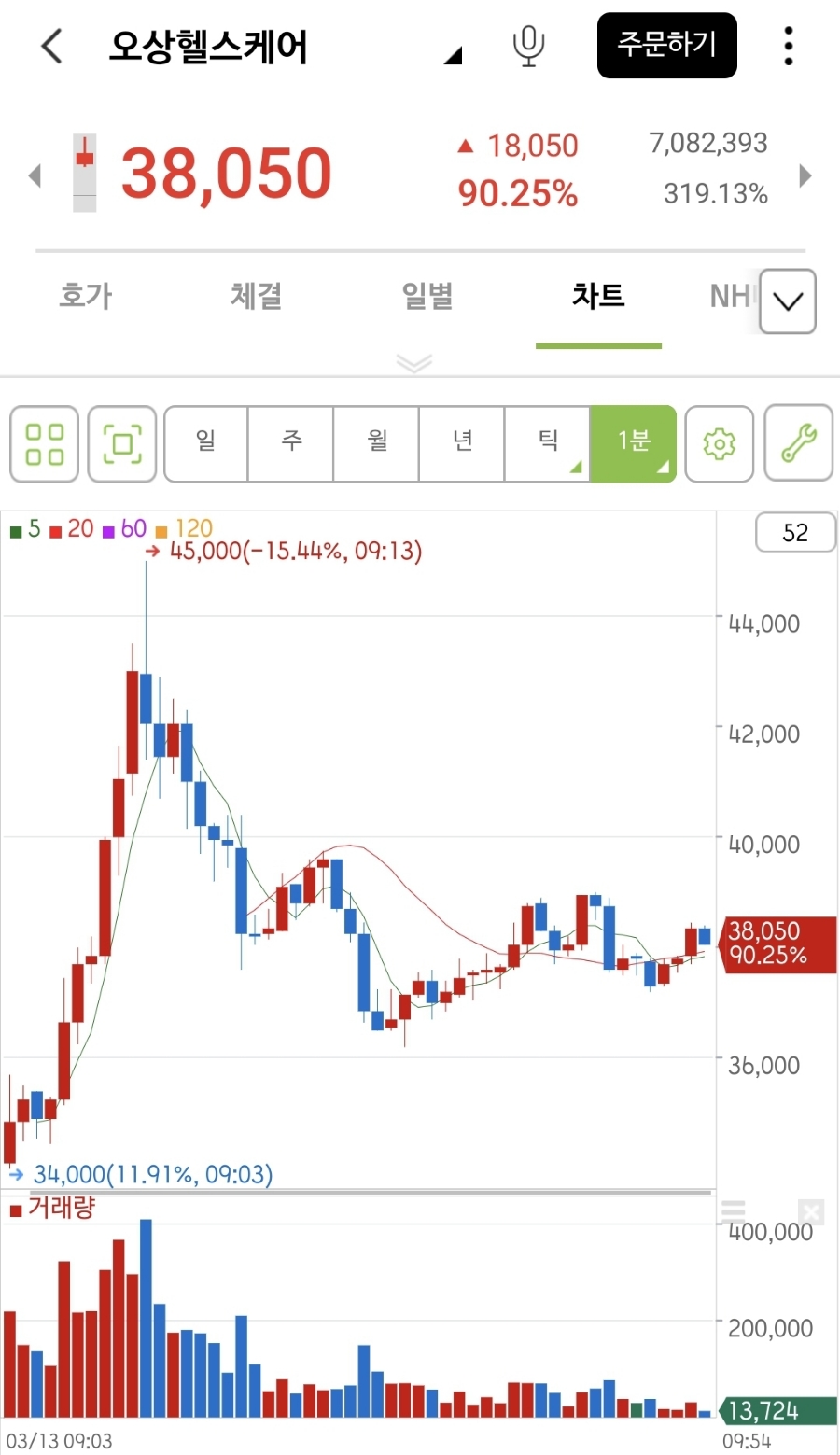Open the four-square chart layout grid
The width and height of the screenshot is (840, 1455).
pyautogui.click(x=44, y=443)
